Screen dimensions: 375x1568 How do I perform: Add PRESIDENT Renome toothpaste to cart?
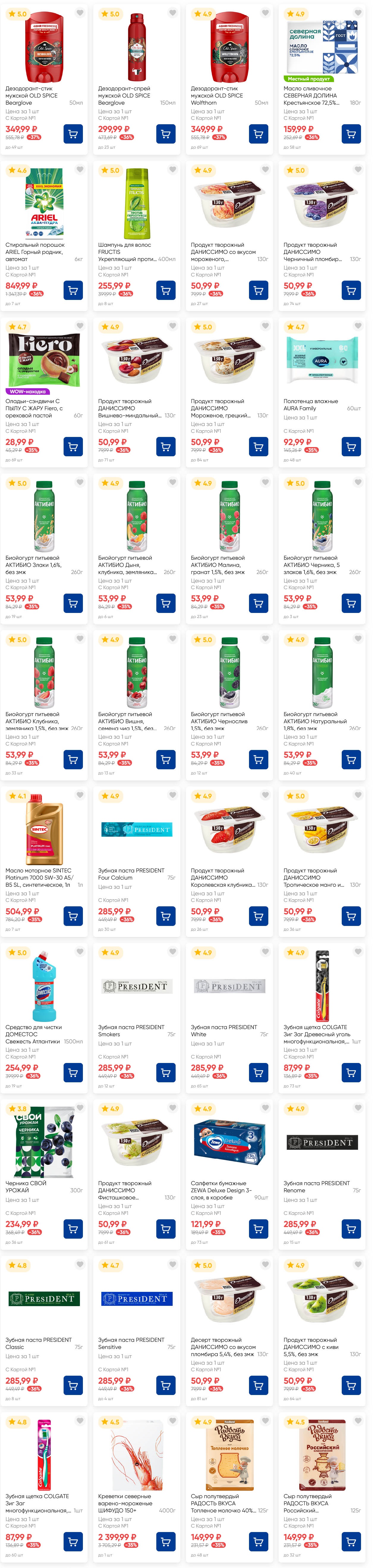(x=351, y=1228)
